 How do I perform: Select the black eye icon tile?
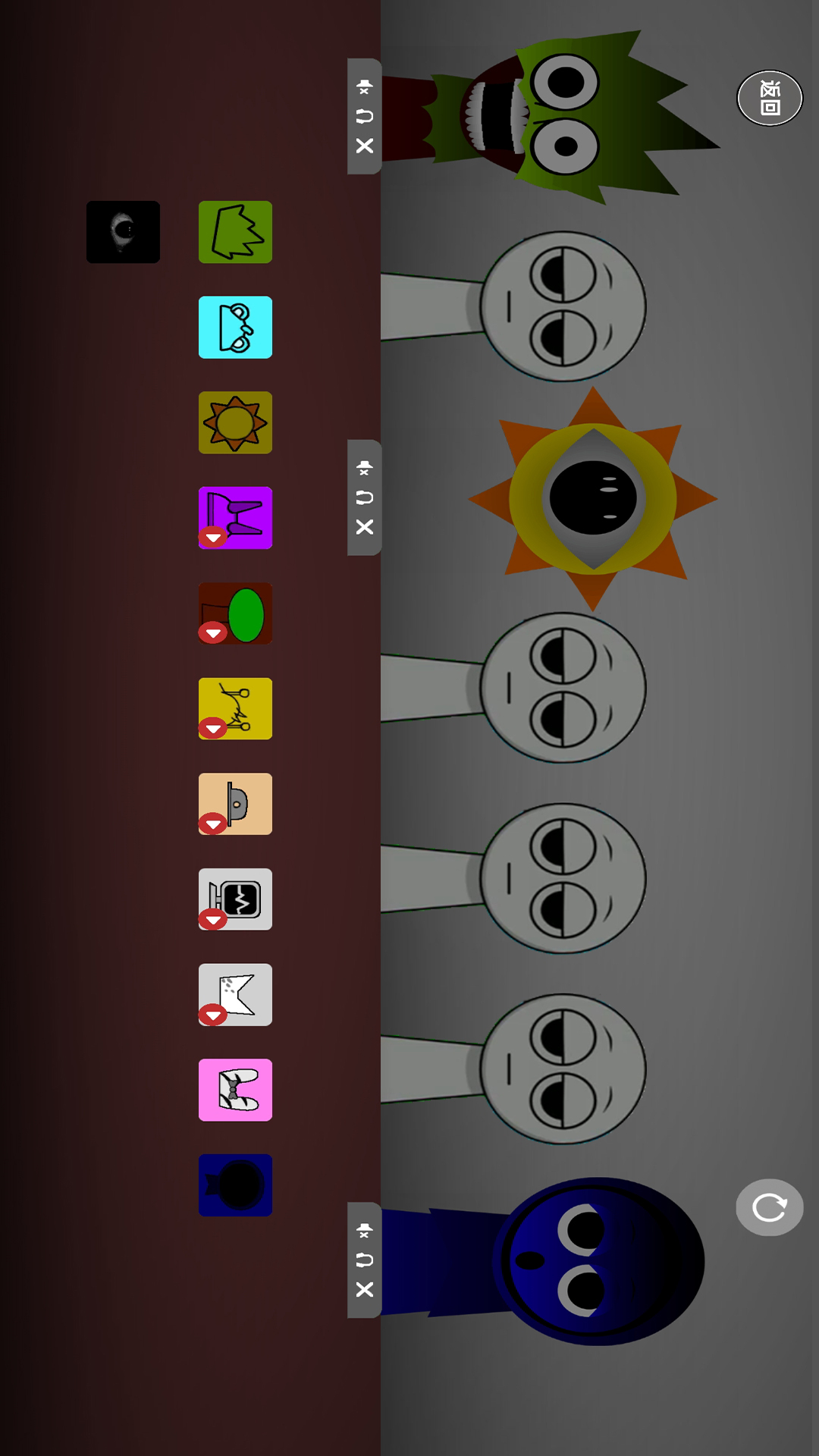point(123,232)
